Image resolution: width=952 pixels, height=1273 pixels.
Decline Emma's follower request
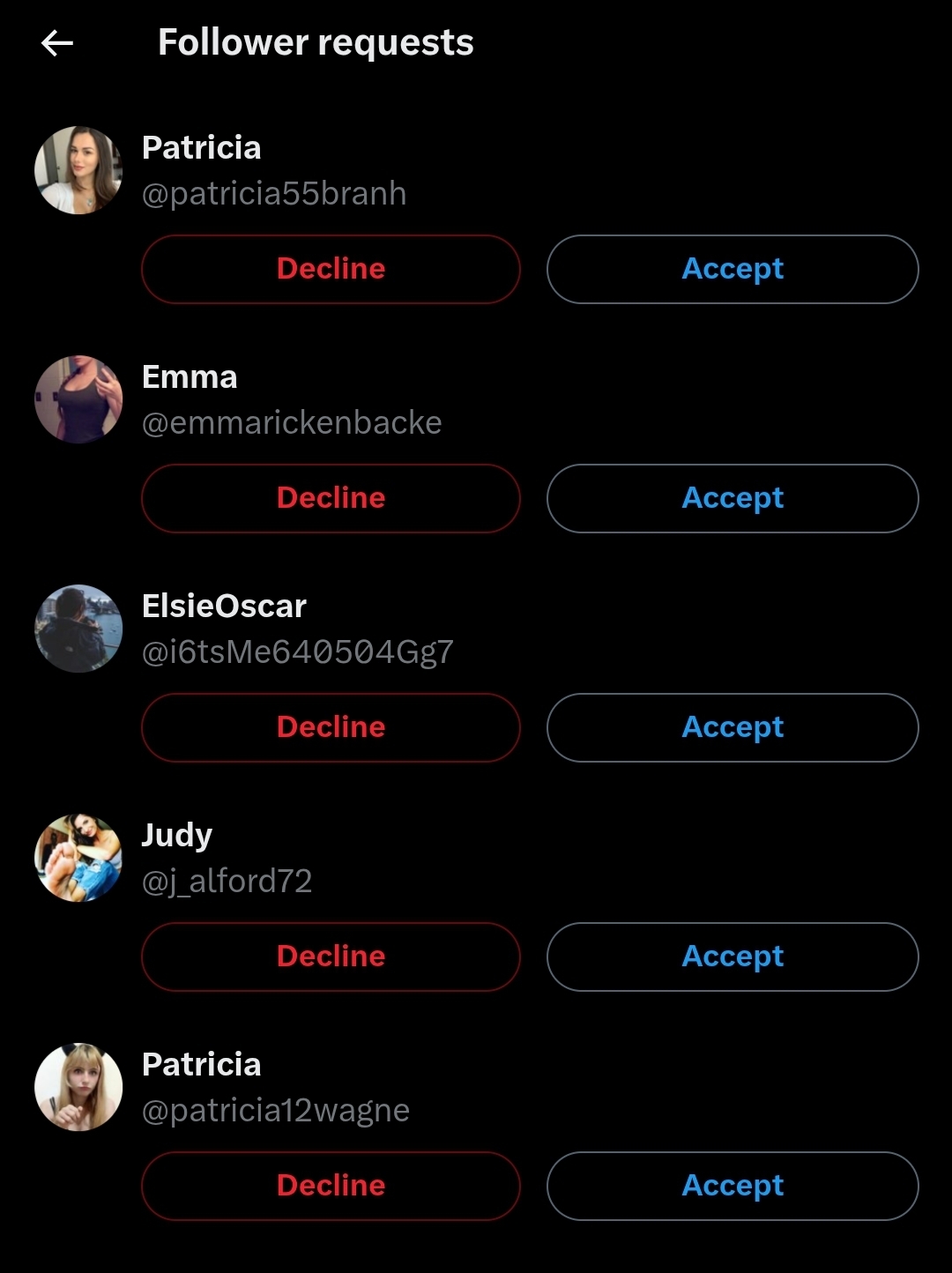[x=331, y=498]
